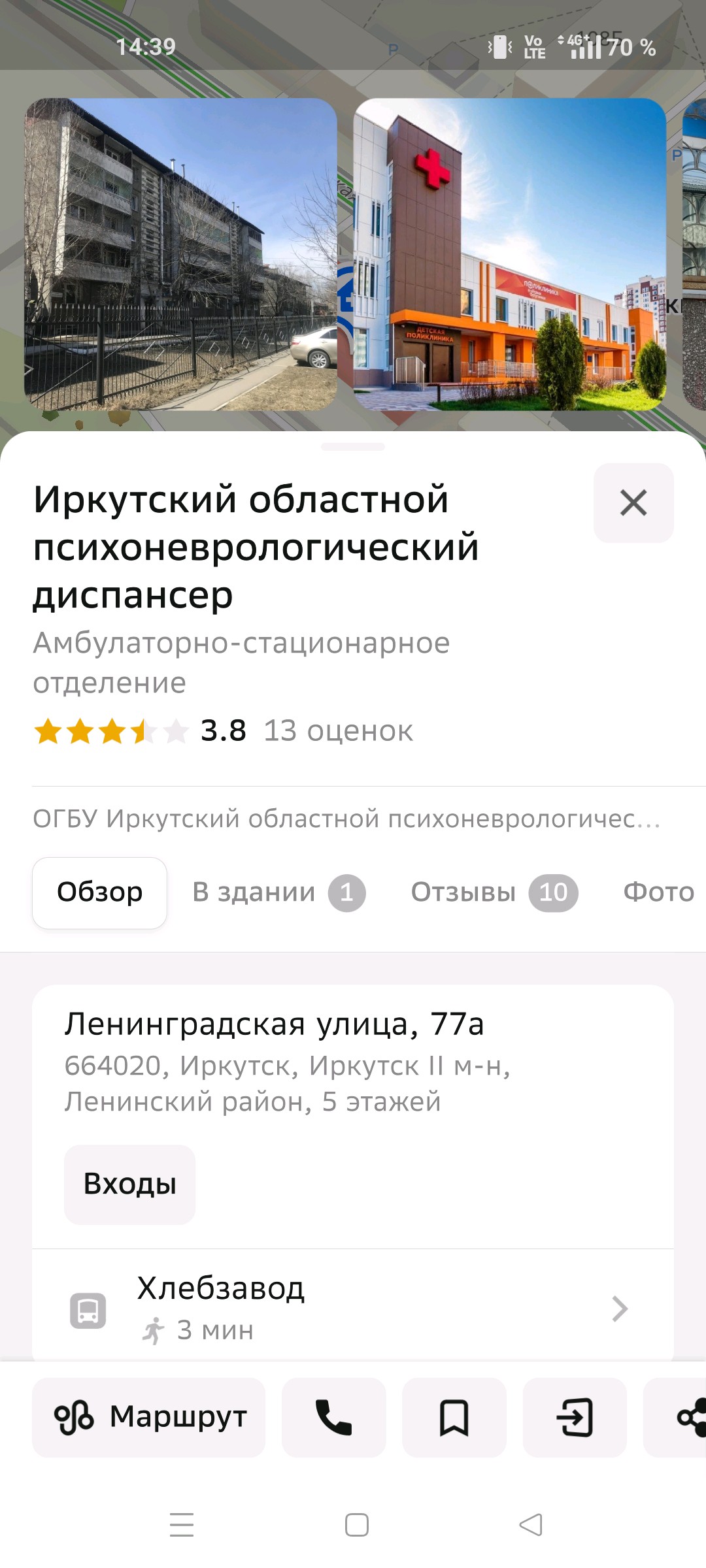Switch to the Фото tab
Image resolution: width=706 pixels, height=1568 pixels.
coord(658,892)
